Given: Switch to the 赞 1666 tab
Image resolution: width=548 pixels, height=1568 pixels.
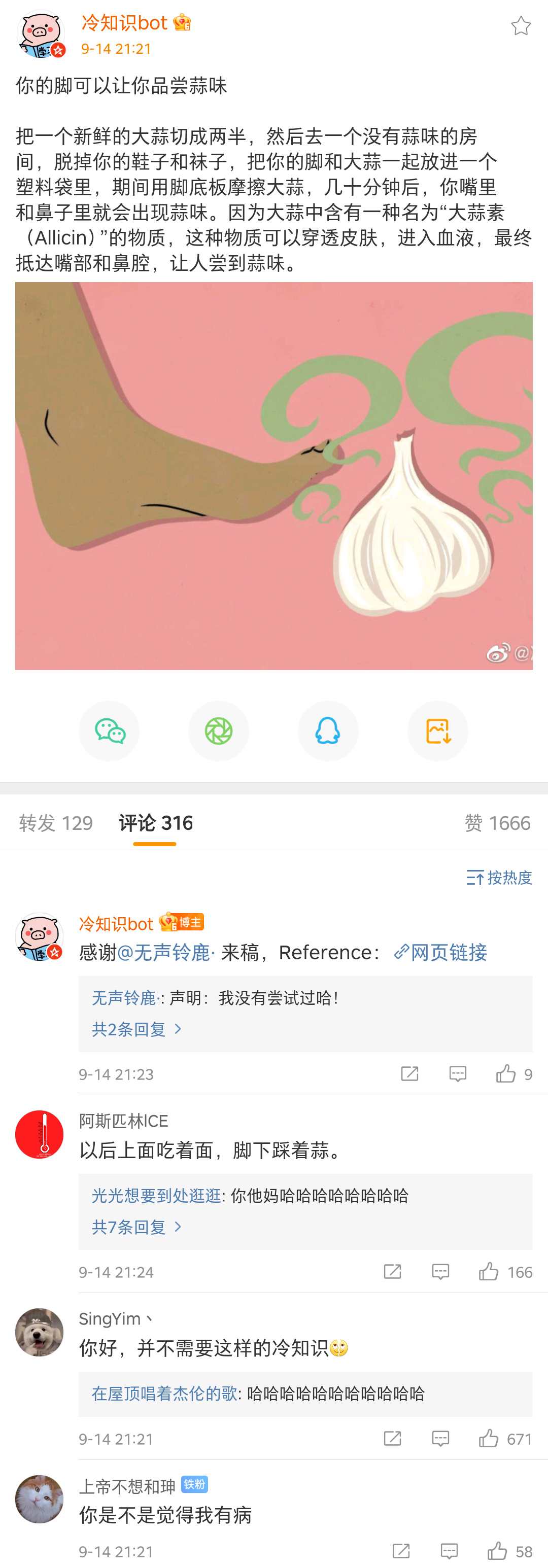Looking at the screenshot, I should (x=497, y=823).
